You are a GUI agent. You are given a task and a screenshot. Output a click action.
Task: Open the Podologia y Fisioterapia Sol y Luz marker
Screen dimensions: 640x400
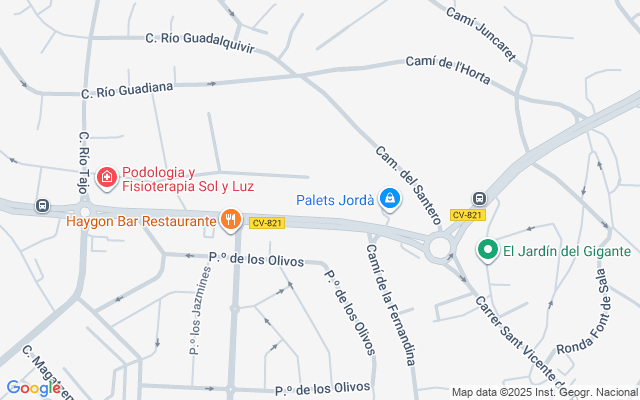tap(107, 178)
